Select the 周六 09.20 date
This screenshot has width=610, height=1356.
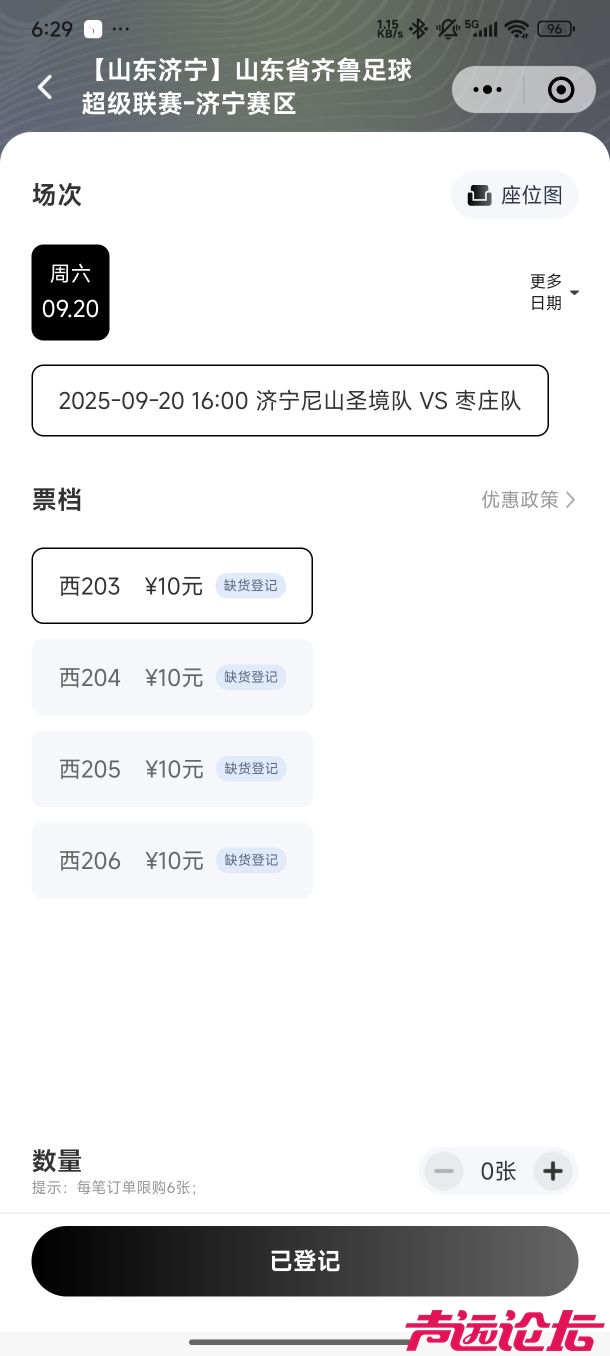(x=70, y=292)
